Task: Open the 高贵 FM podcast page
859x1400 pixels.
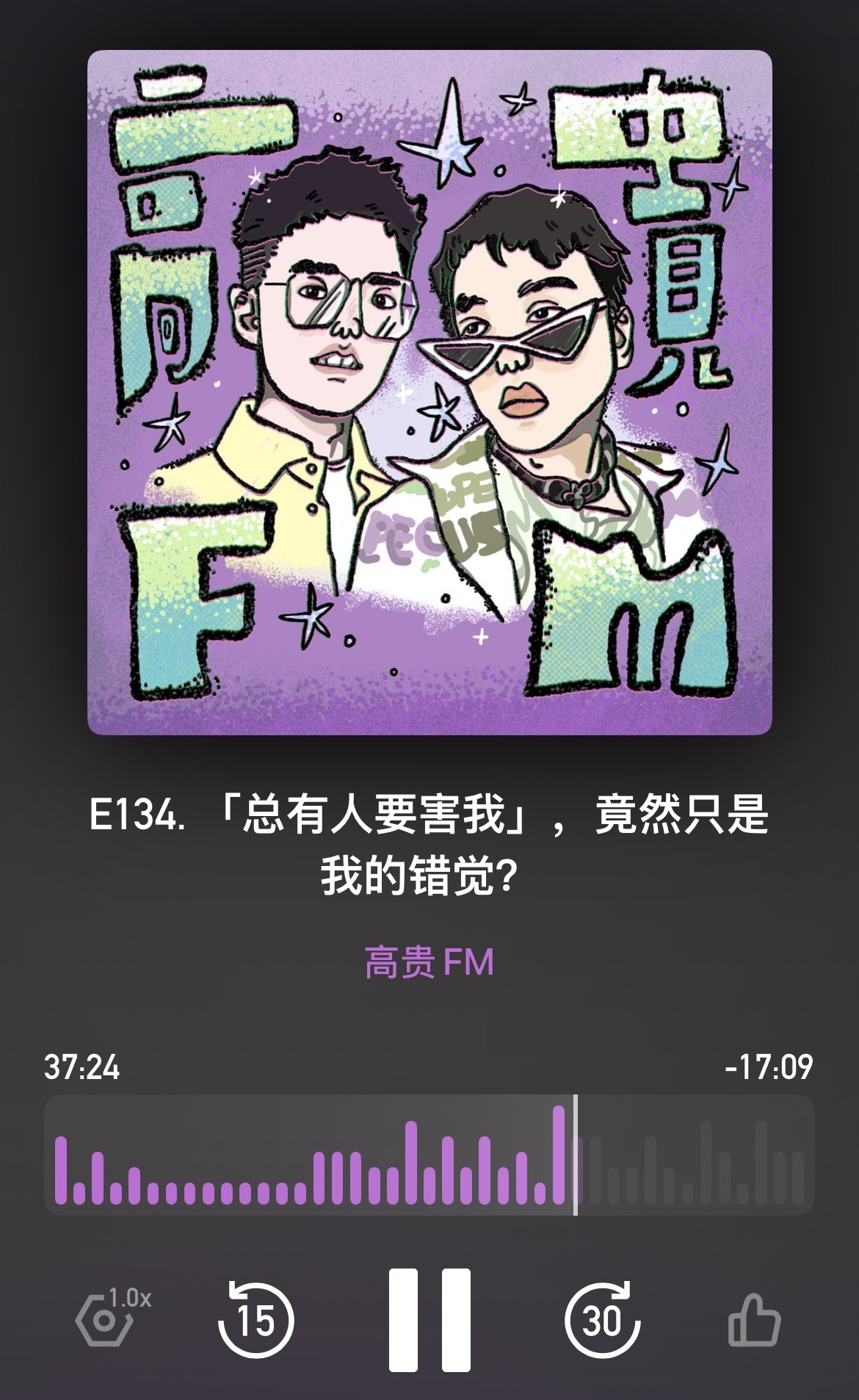Action: click(429, 961)
